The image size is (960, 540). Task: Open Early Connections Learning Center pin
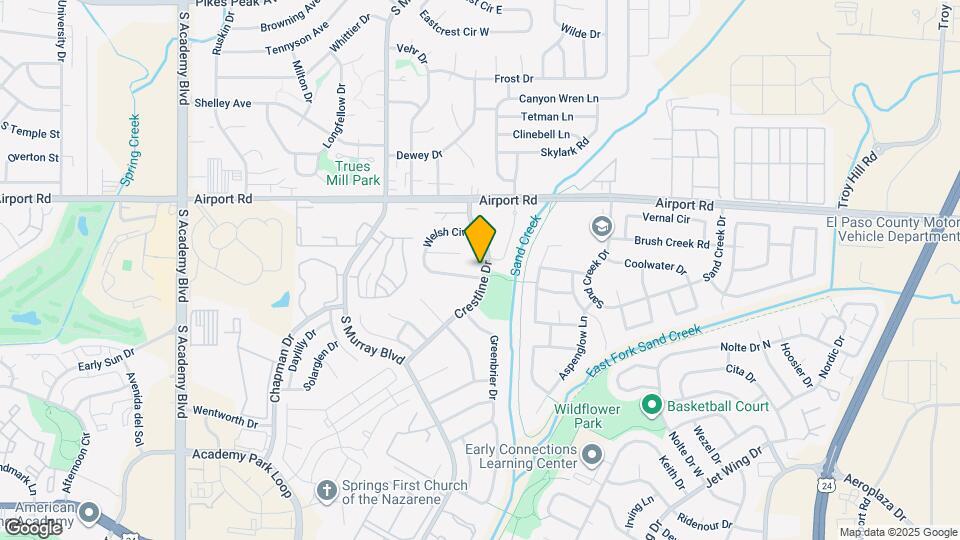click(593, 456)
